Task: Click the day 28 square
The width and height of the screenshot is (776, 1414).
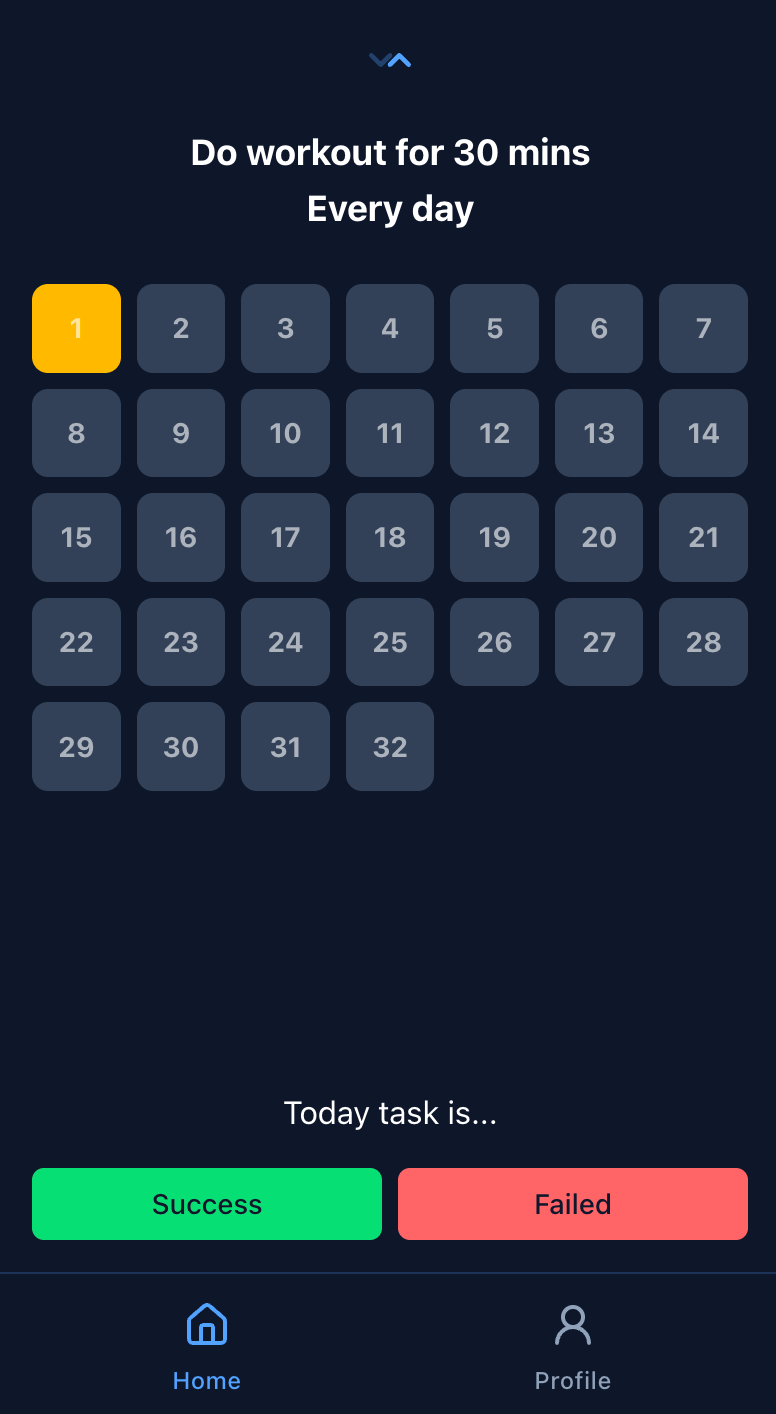Action: [x=703, y=642]
